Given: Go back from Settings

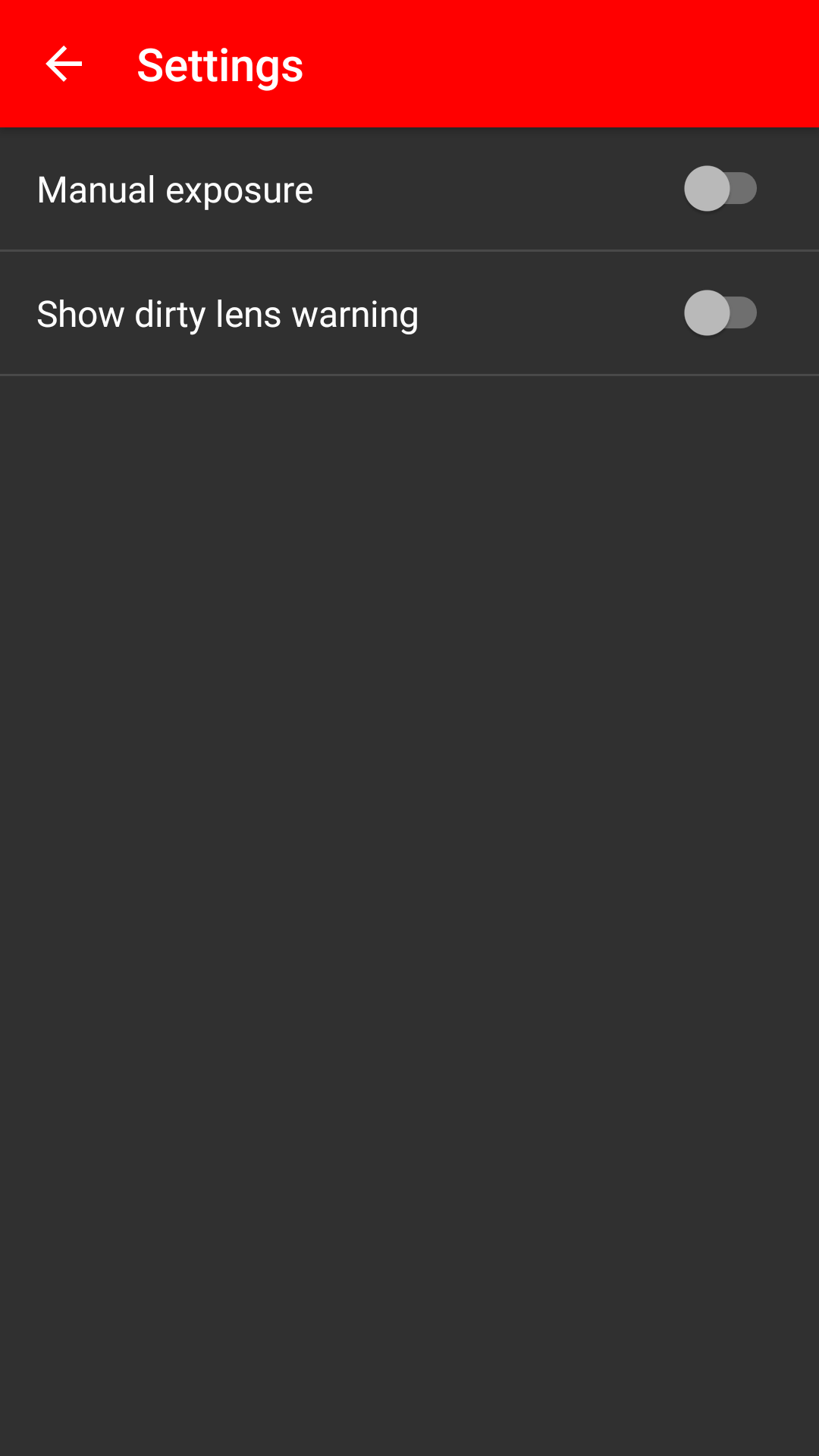Looking at the screenshot, I should [64, 64].
